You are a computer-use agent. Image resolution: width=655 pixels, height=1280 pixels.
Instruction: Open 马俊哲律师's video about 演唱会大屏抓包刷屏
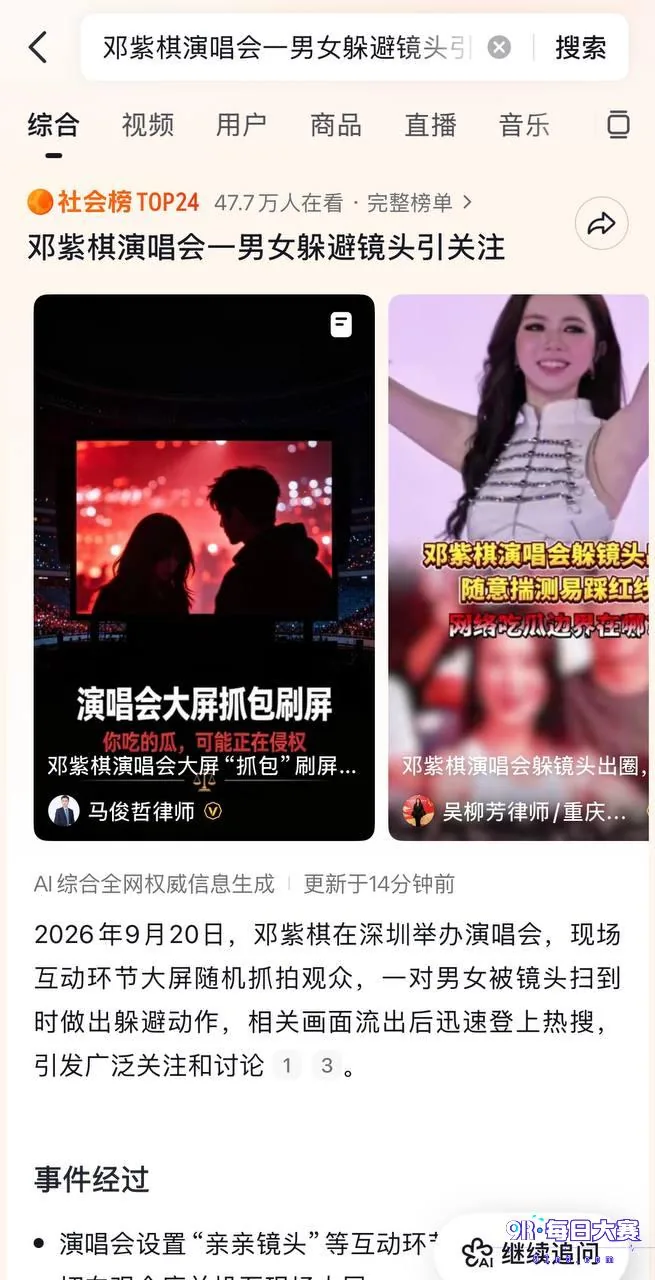pos(204,567)
